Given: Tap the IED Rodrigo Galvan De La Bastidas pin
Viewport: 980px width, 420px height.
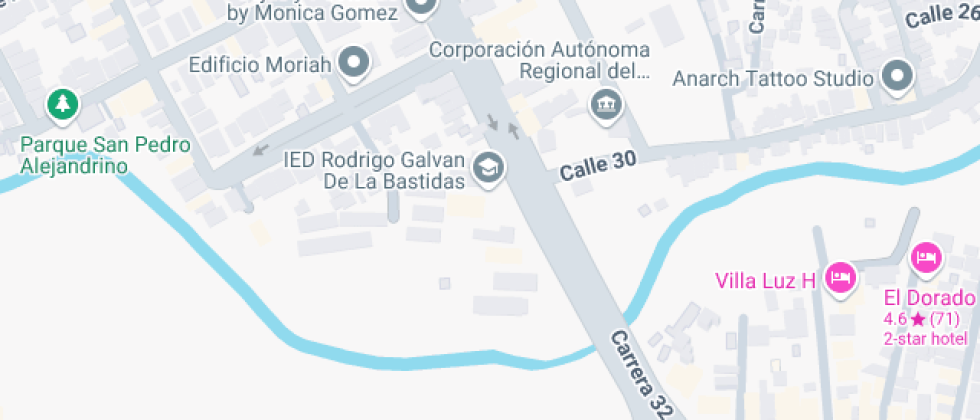Looking at the screenshot, I should [x=489, y=169].
